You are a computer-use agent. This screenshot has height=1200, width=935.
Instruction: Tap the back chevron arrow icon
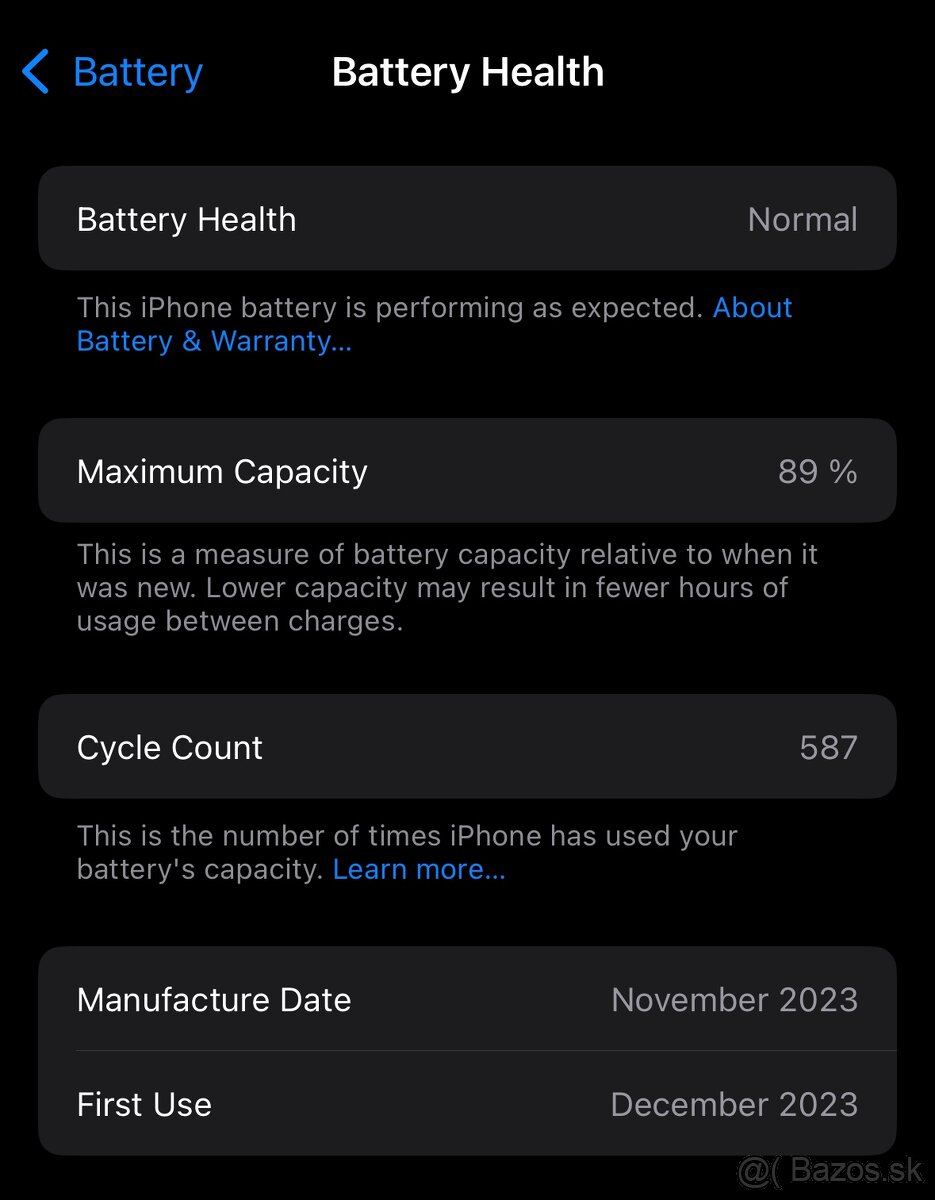click(35, 72)
